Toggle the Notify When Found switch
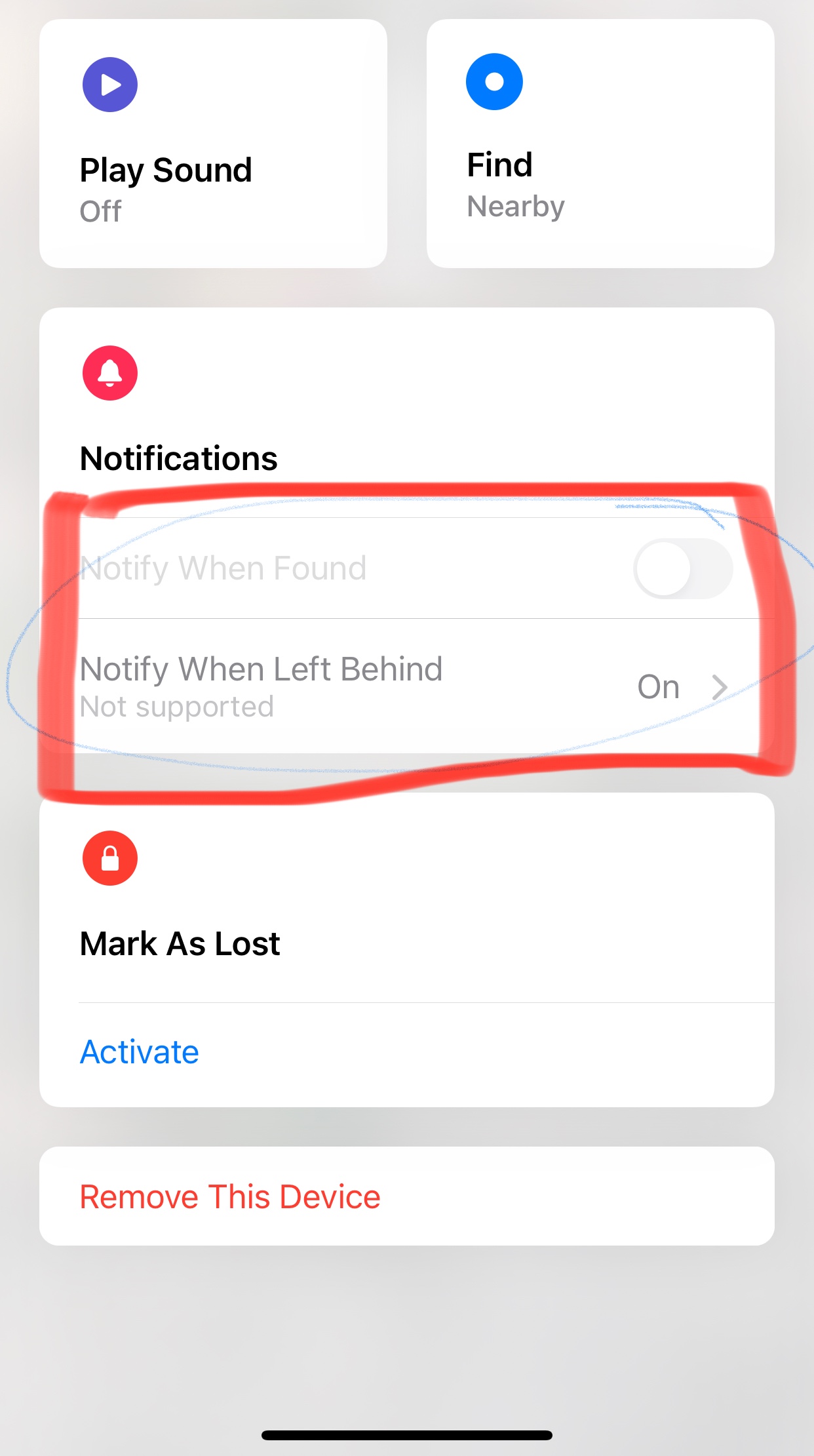Image resolution: width=814 pixels, height=1456 pixels. (x=682, y=568)
